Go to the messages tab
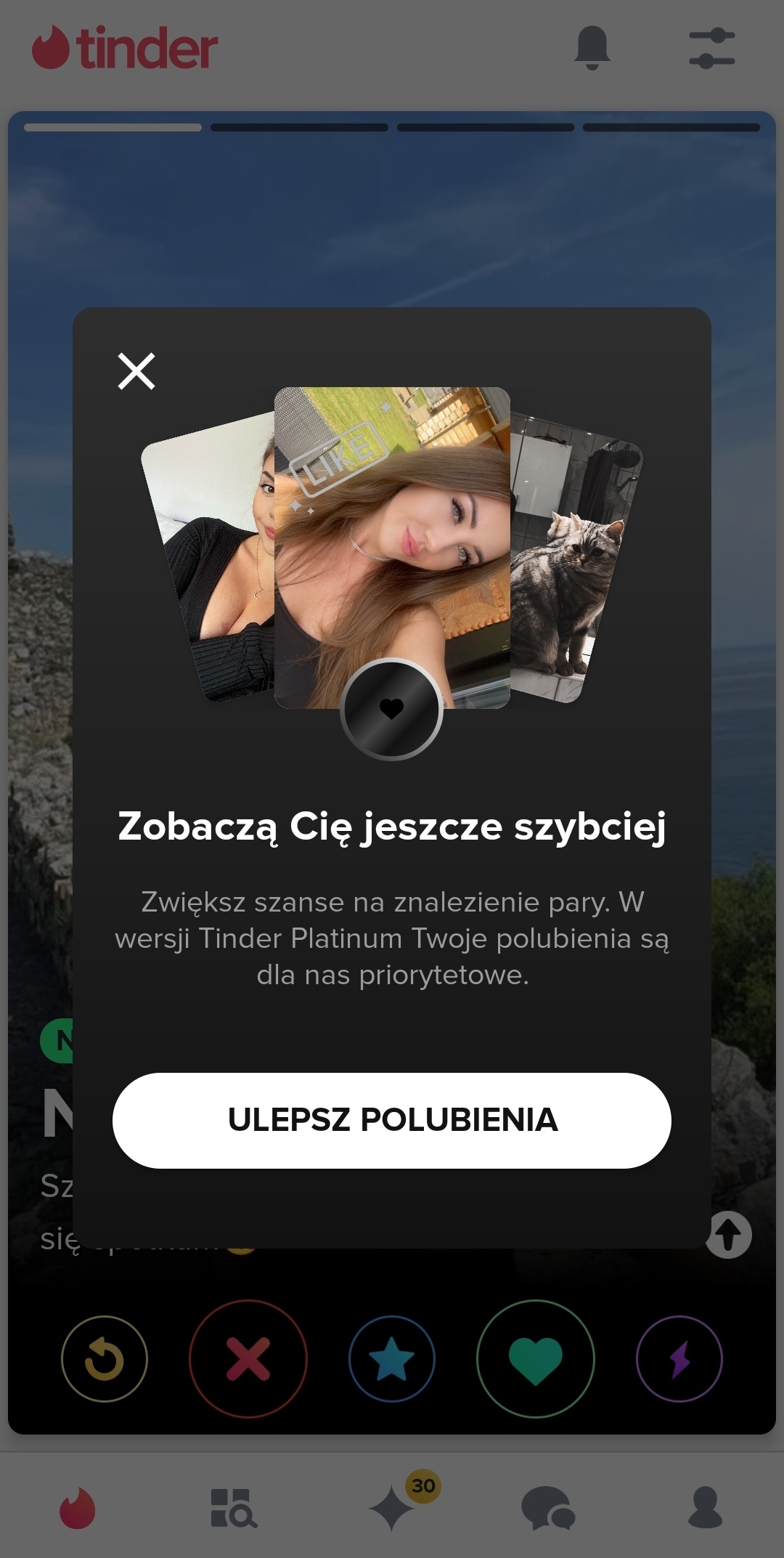Viewport: 784px width, 1558px height. tap(548, 1508)
